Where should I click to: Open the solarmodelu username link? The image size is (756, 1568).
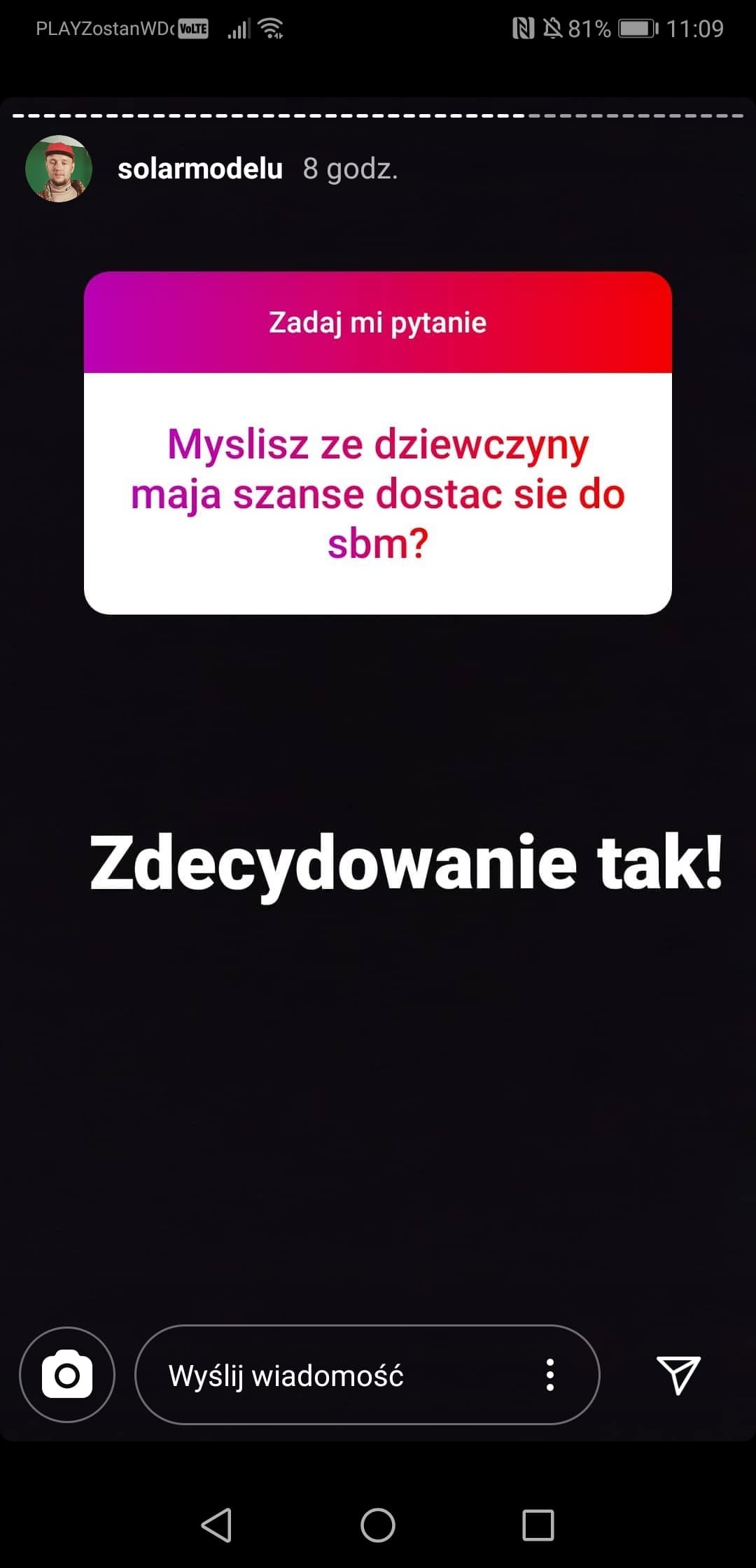pos(200,169)
